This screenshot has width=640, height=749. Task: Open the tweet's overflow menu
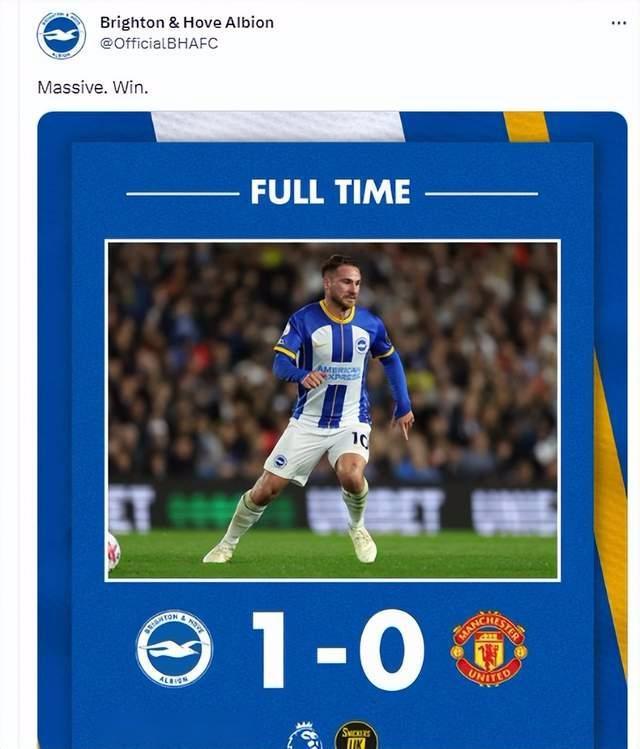618,22
